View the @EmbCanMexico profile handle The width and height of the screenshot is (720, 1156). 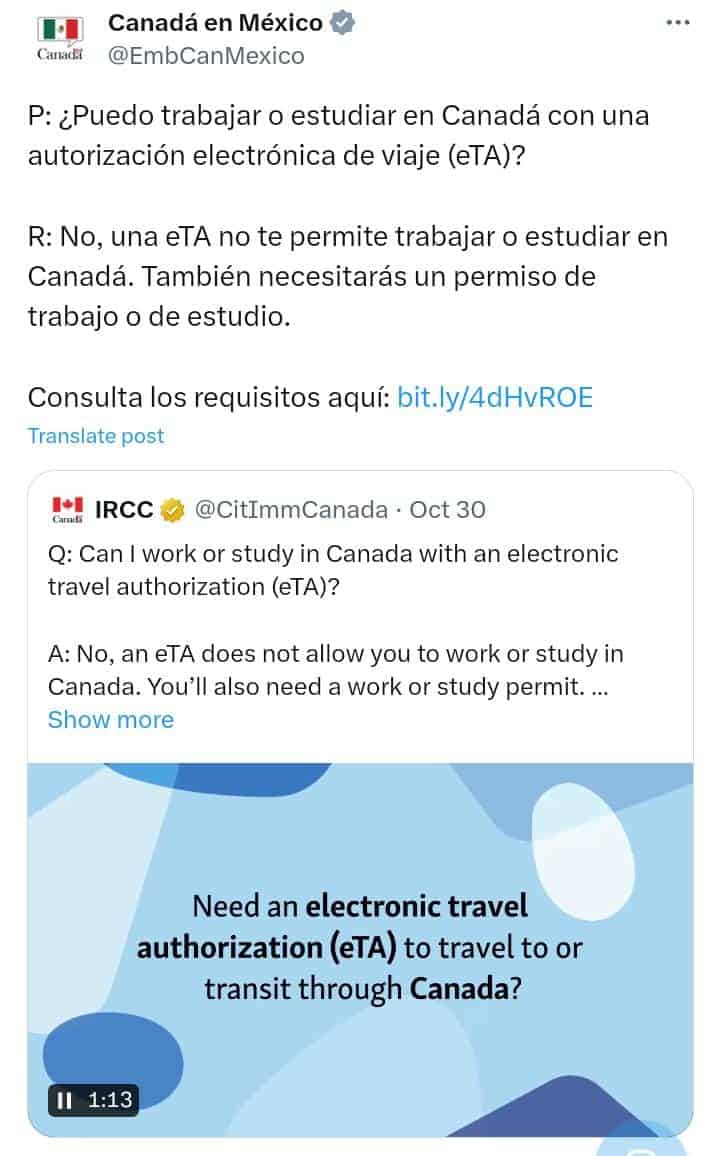pos(205,56)
